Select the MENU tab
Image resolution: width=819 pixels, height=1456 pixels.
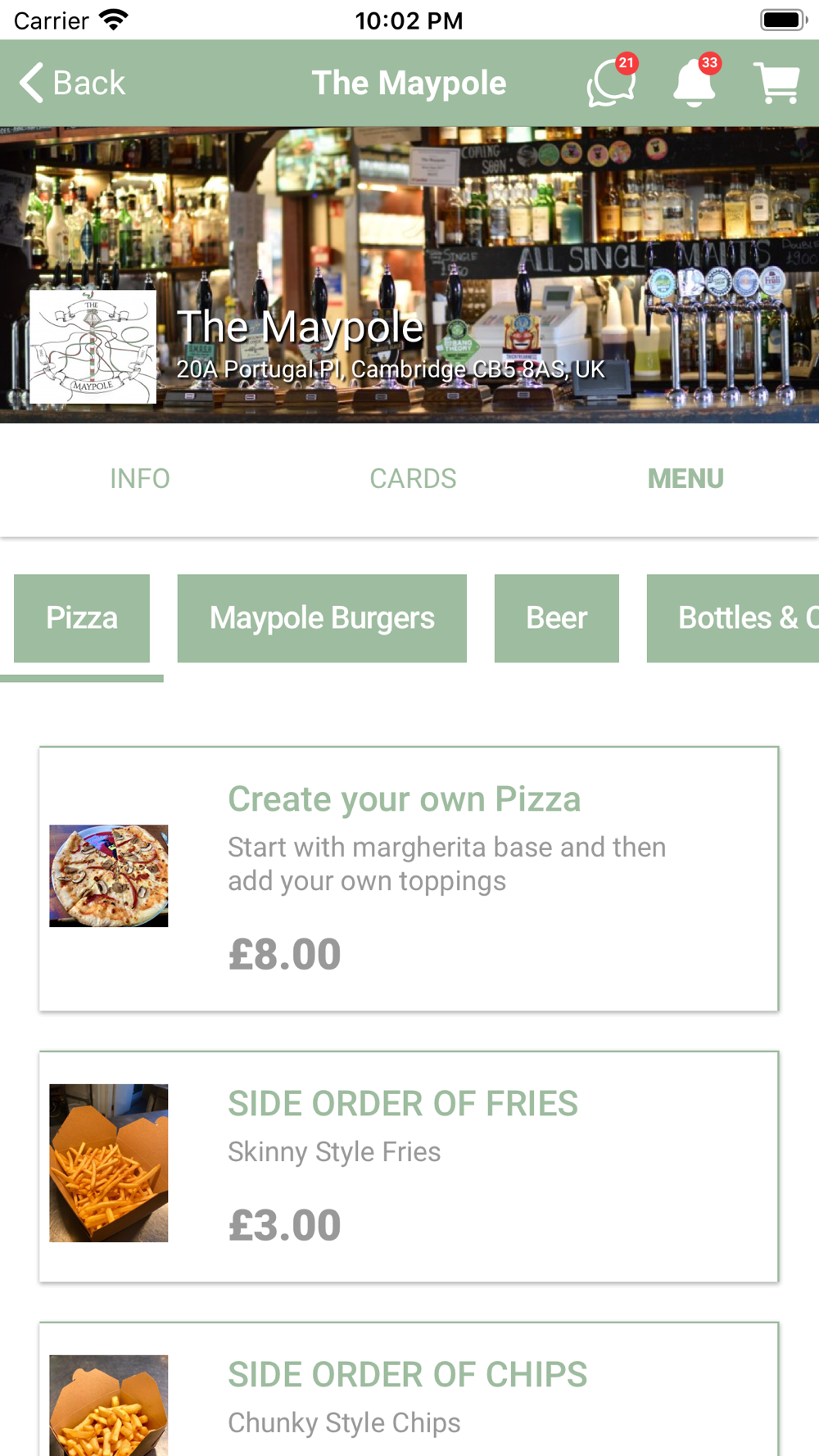coord(686,478)
